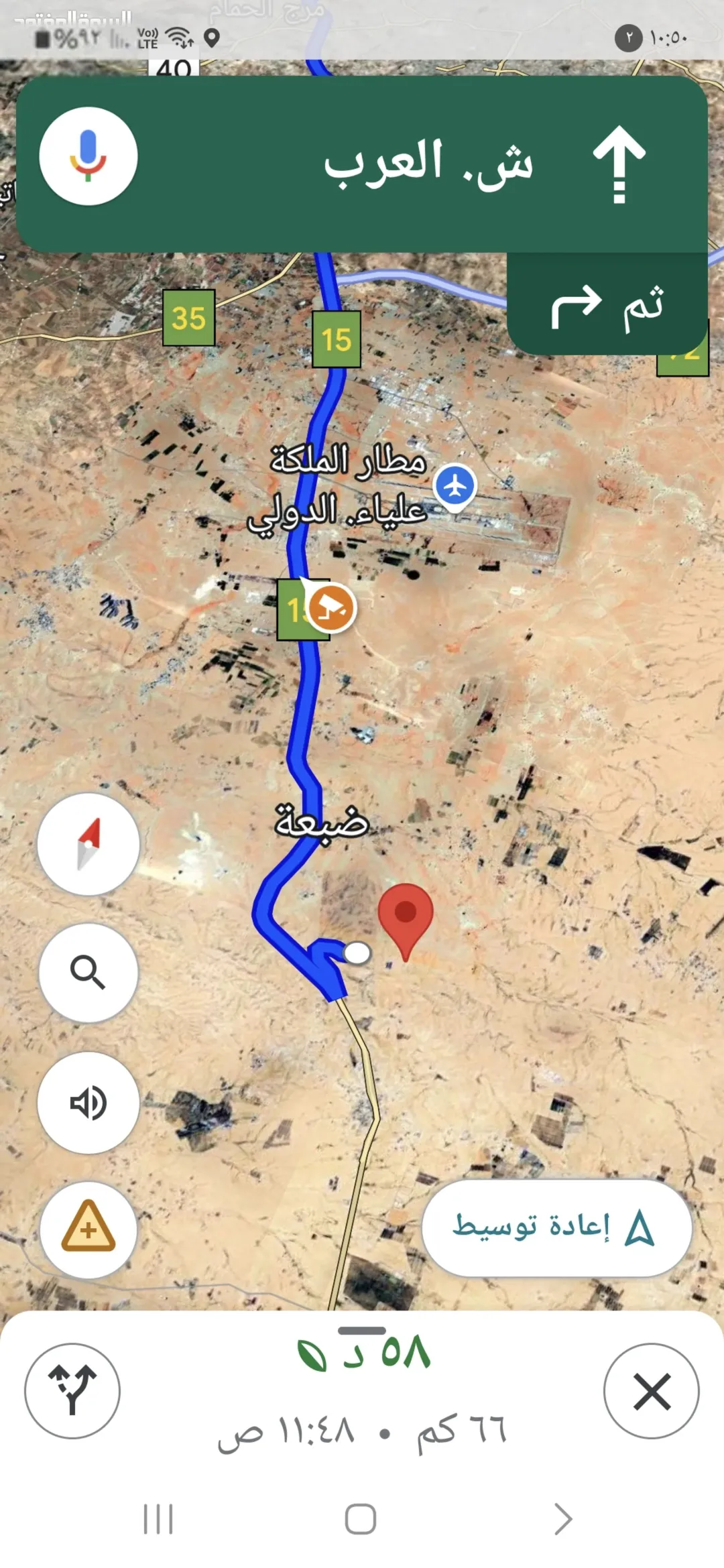Search along the route with magnifier
Image resolution: width=724 pixels, height=1568 pixels.
[88, 973]
